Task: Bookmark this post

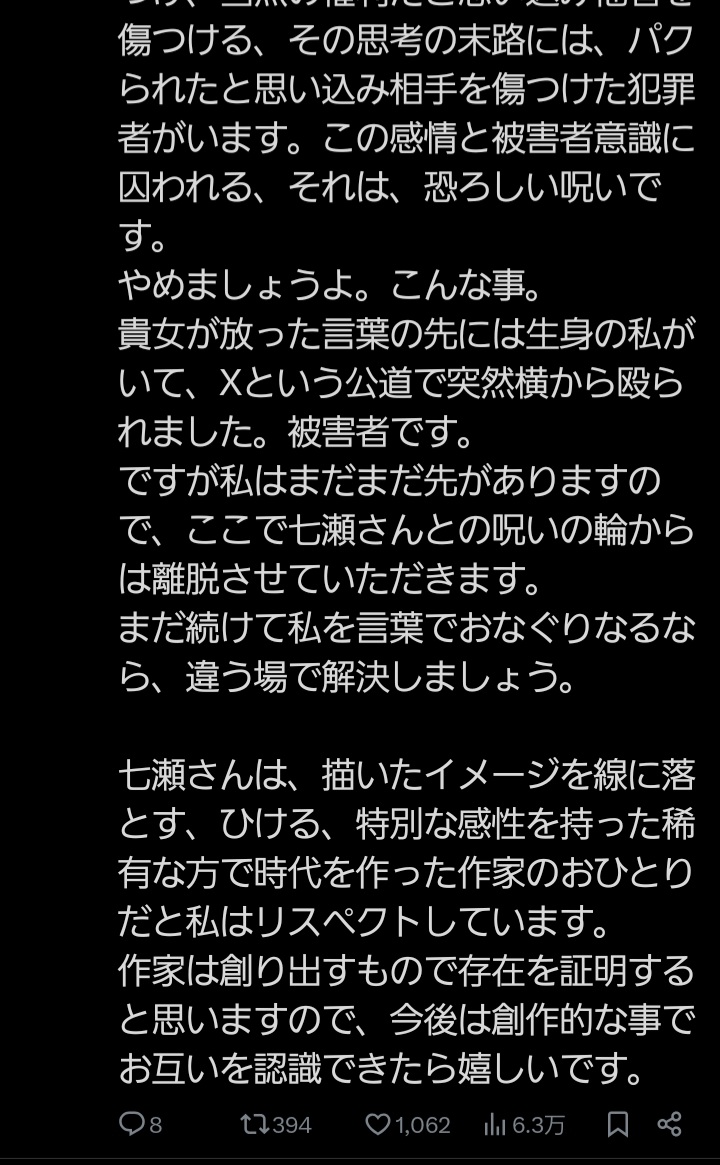Action: click(617, 1123)
